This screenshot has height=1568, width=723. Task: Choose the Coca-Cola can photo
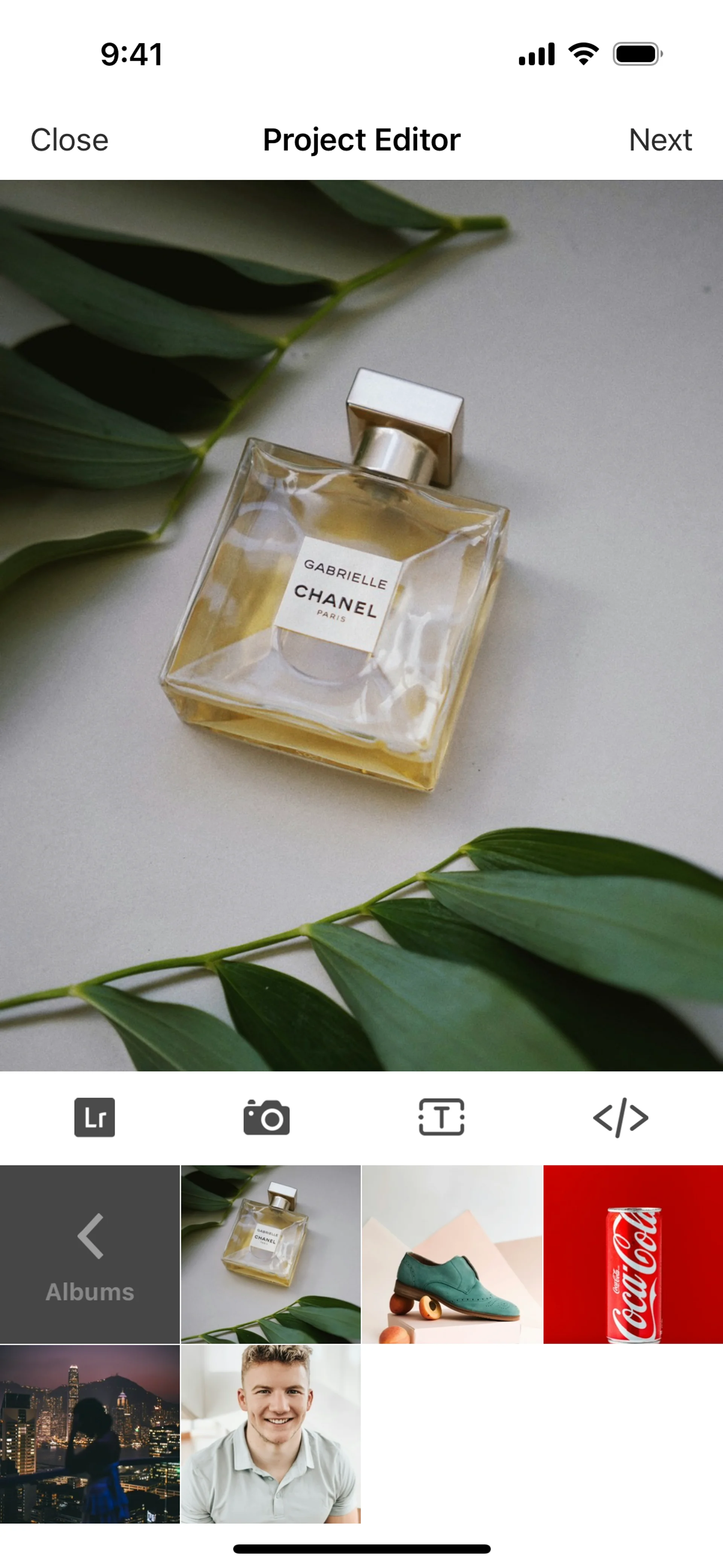[633, 1254]
